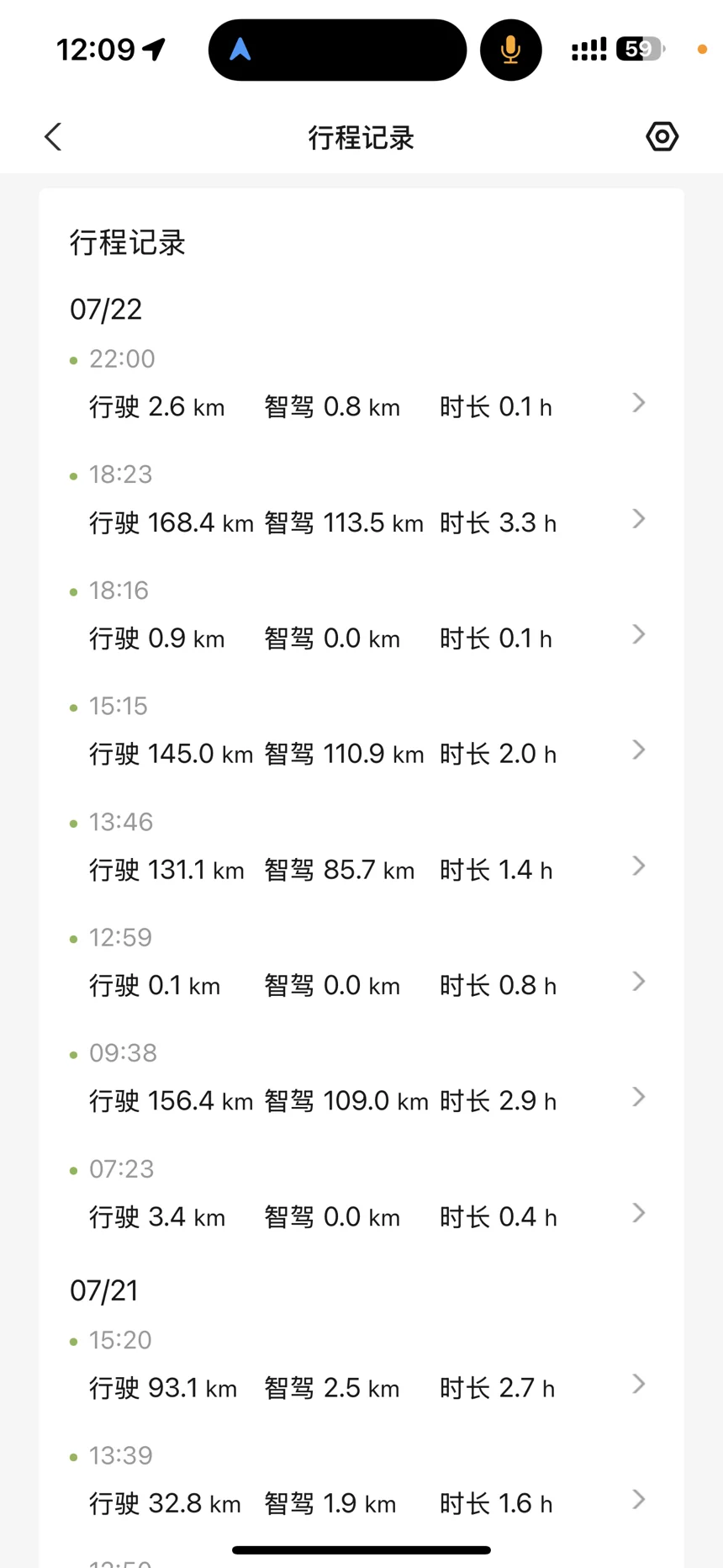Tap the navigation pill in Dynamic Island
Screen dimensions: 723x1568
point(337,50)
